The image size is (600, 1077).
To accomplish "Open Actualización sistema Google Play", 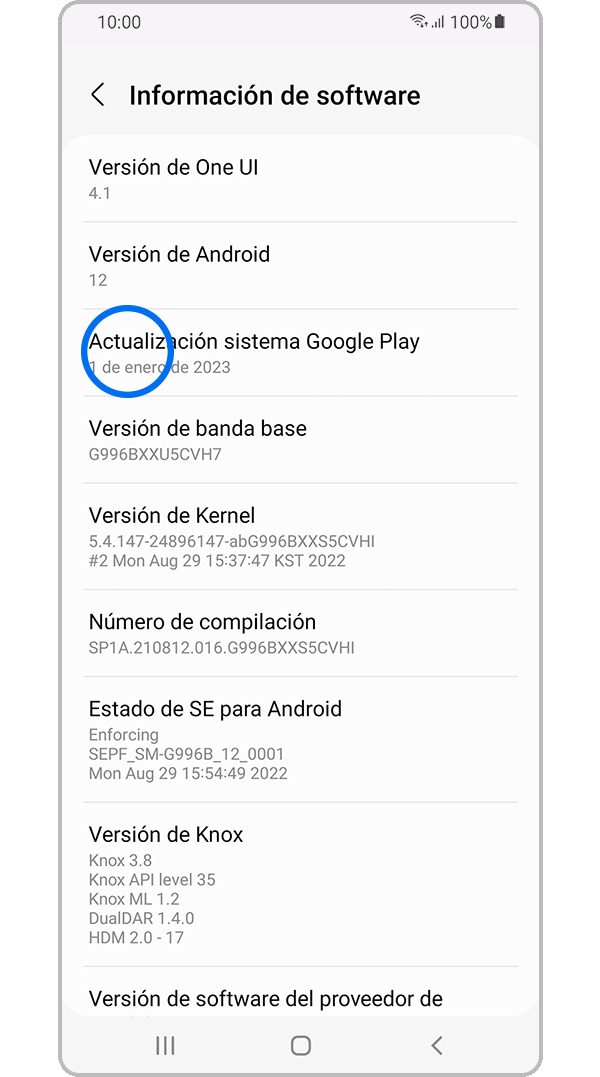I will [x=300, y=352].
